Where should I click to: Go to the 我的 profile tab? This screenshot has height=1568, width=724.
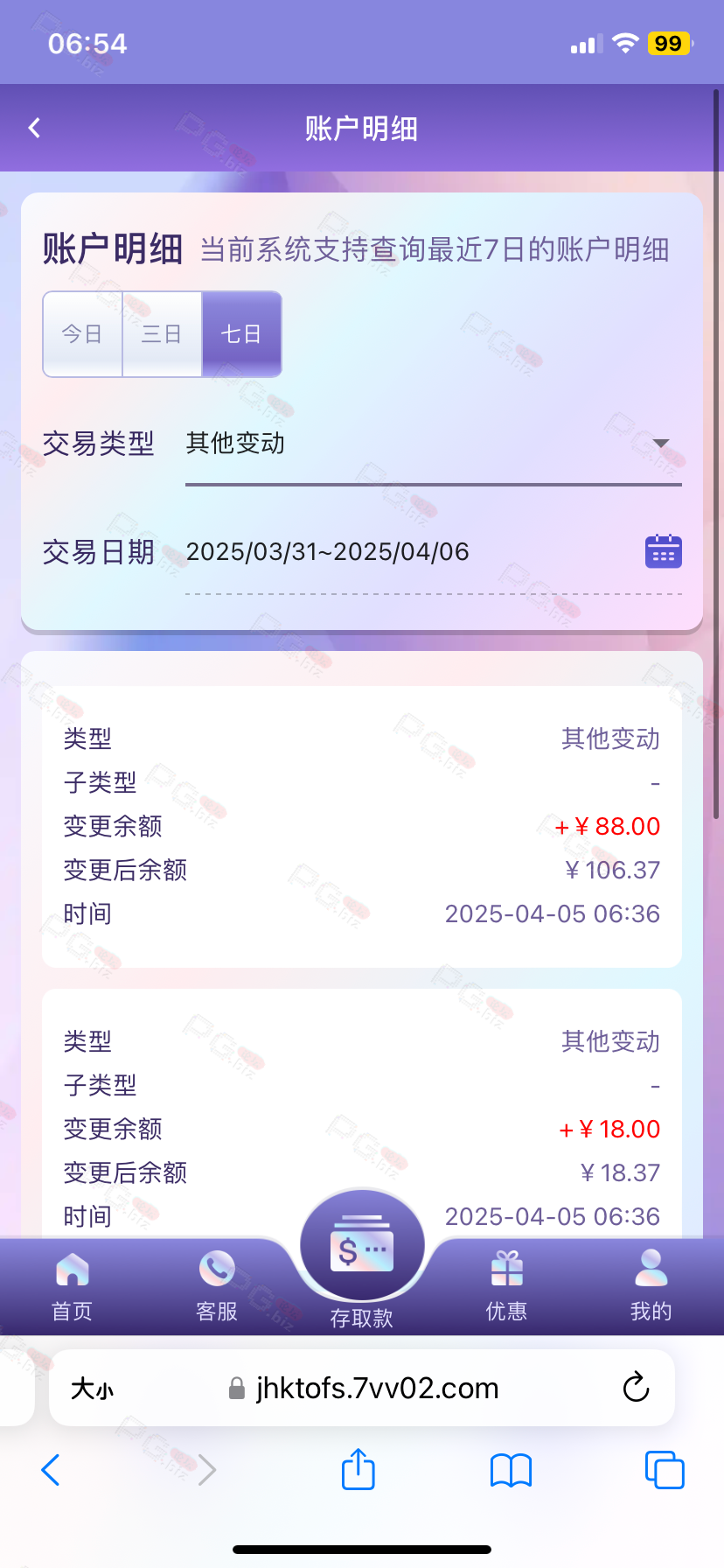651,1286
